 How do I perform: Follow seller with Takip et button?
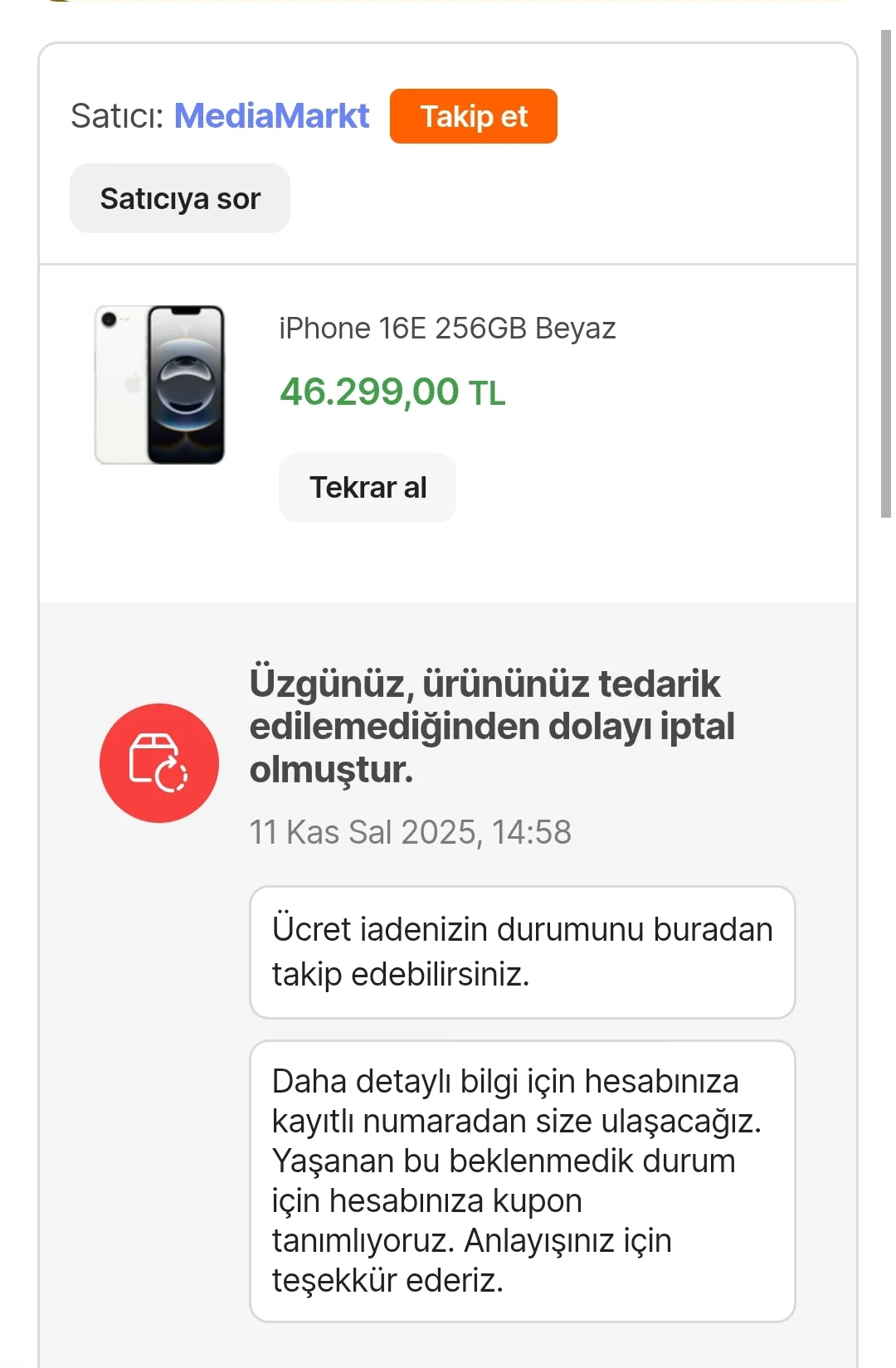(x=473, y=116)
